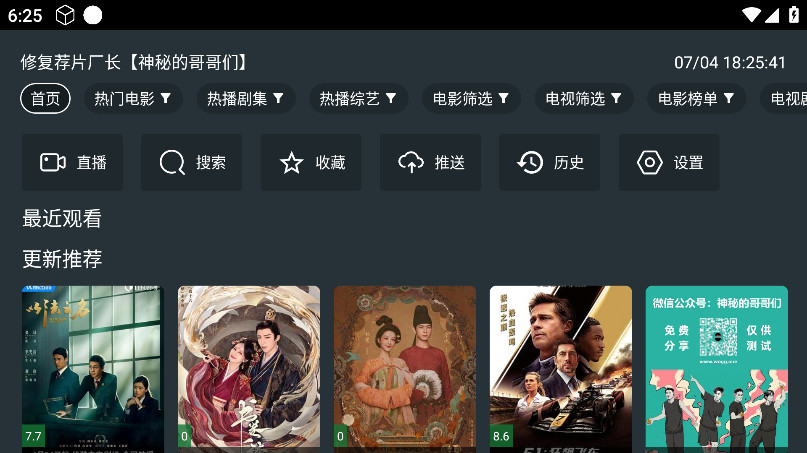Switch to the 电影榜单 tab
Screen dimensions: 807x453
click(696, 98)
